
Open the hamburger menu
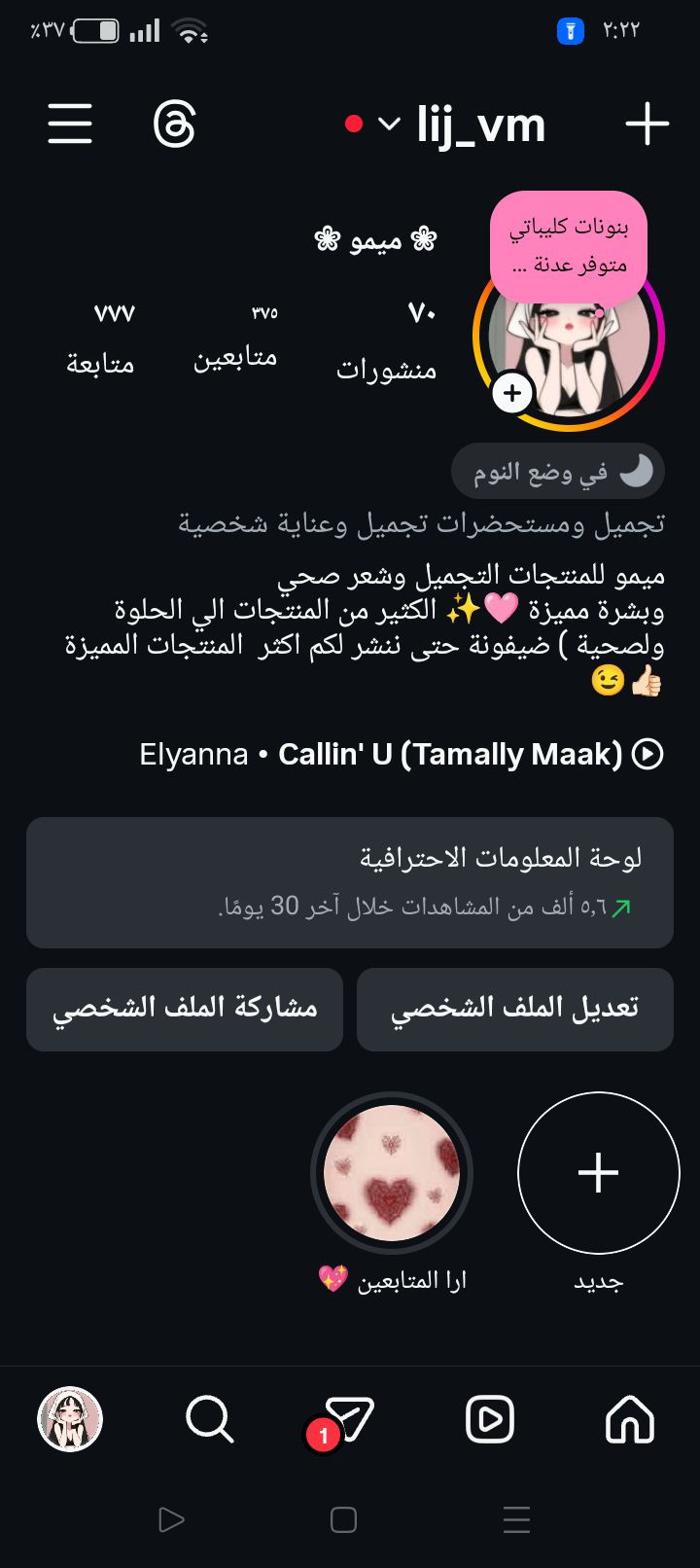[70, 125]
